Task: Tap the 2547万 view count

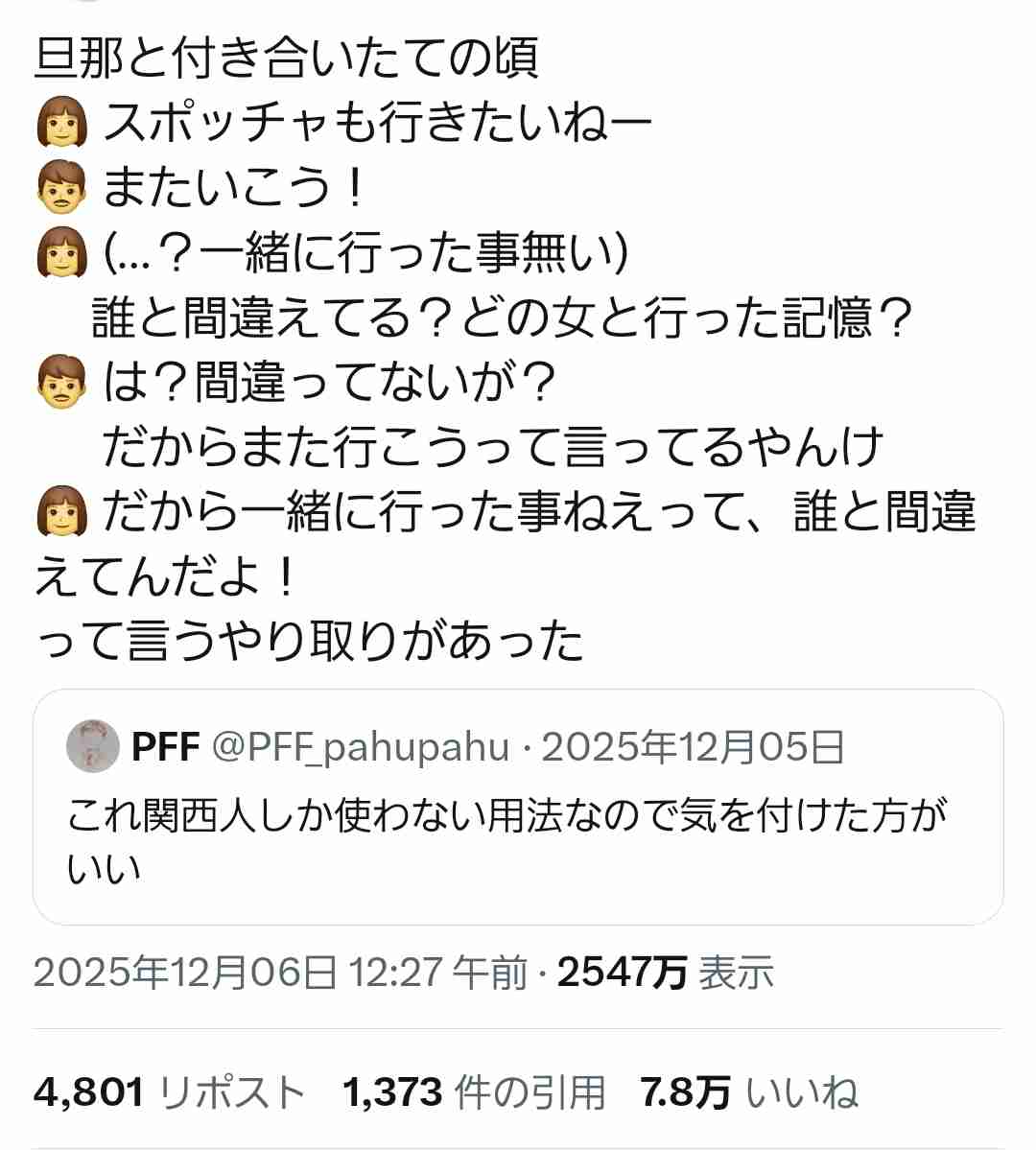Action: pos(665,973)
